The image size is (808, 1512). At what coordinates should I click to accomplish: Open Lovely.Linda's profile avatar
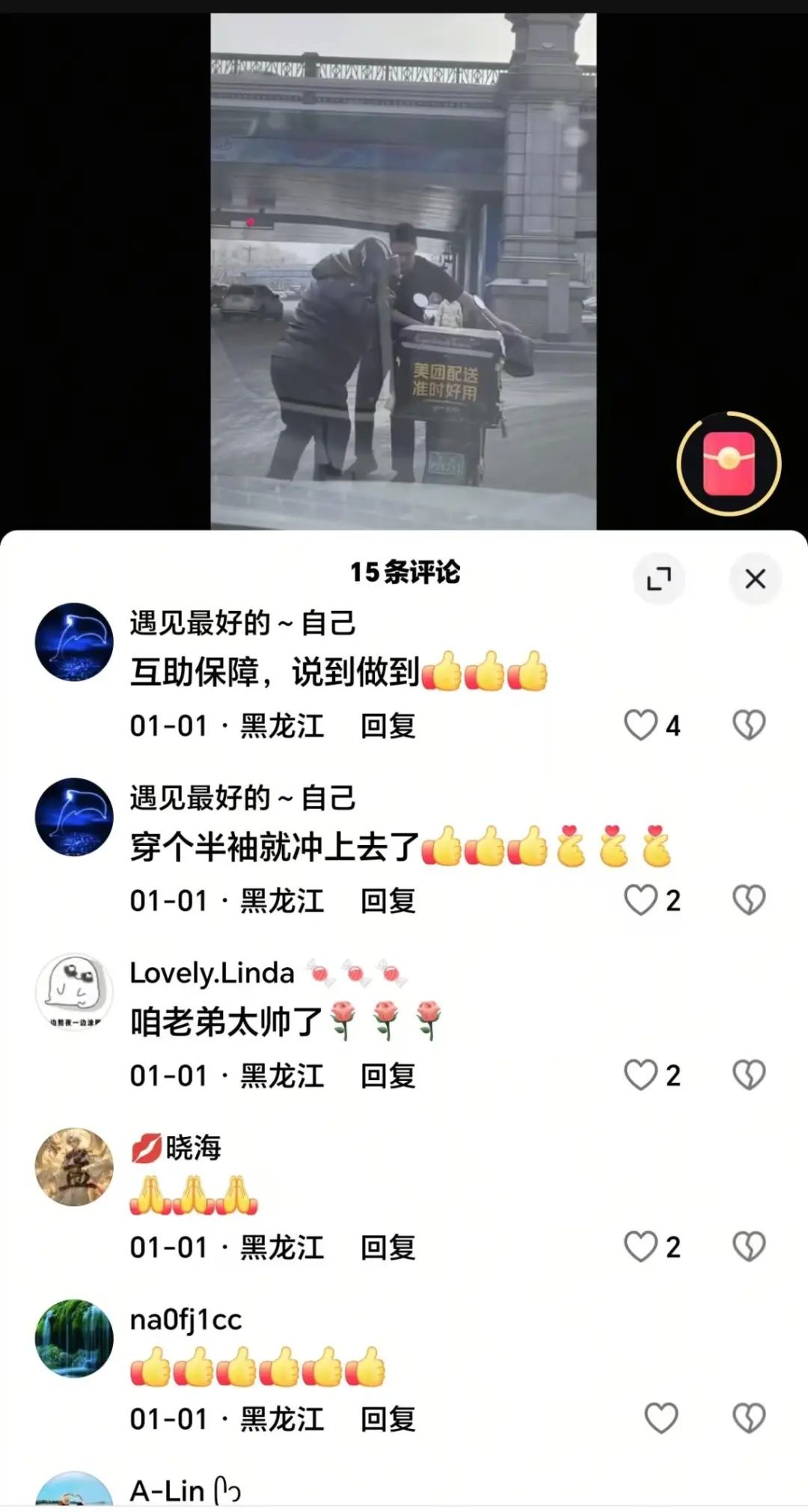coord(74,992)
